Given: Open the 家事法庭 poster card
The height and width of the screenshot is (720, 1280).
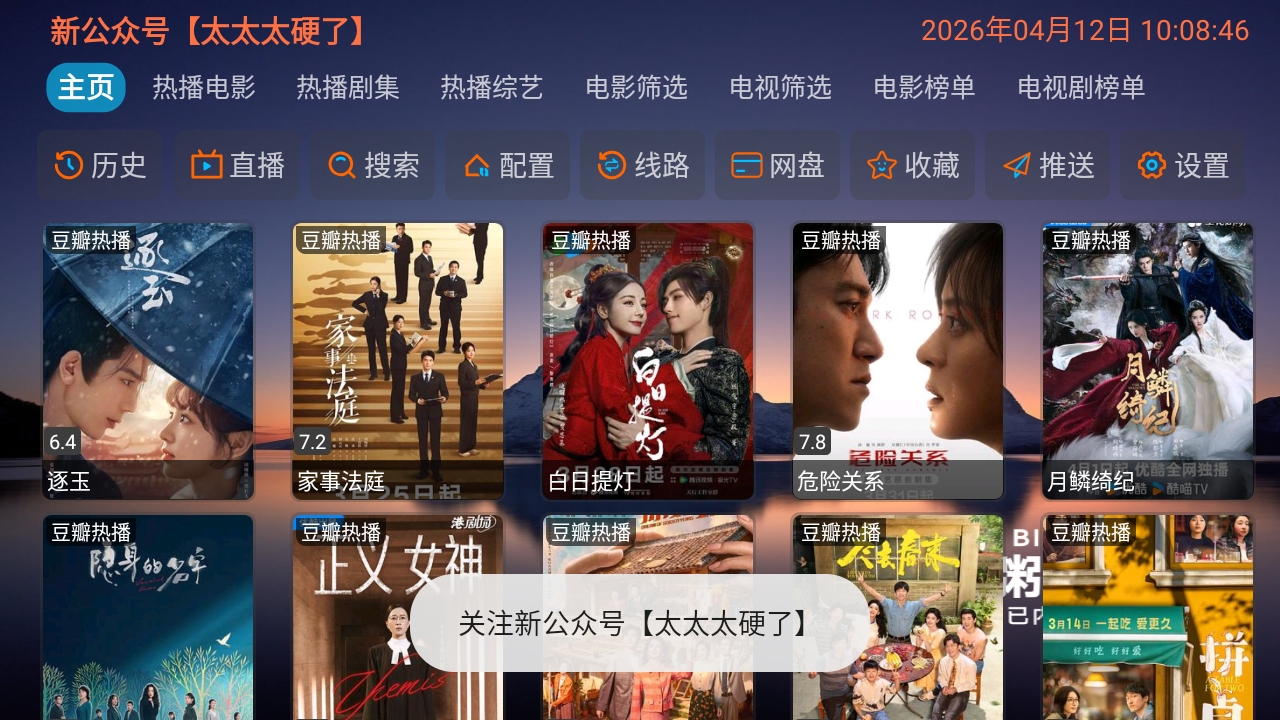Looking at the screenshot, I should click(x=398, y=360).
